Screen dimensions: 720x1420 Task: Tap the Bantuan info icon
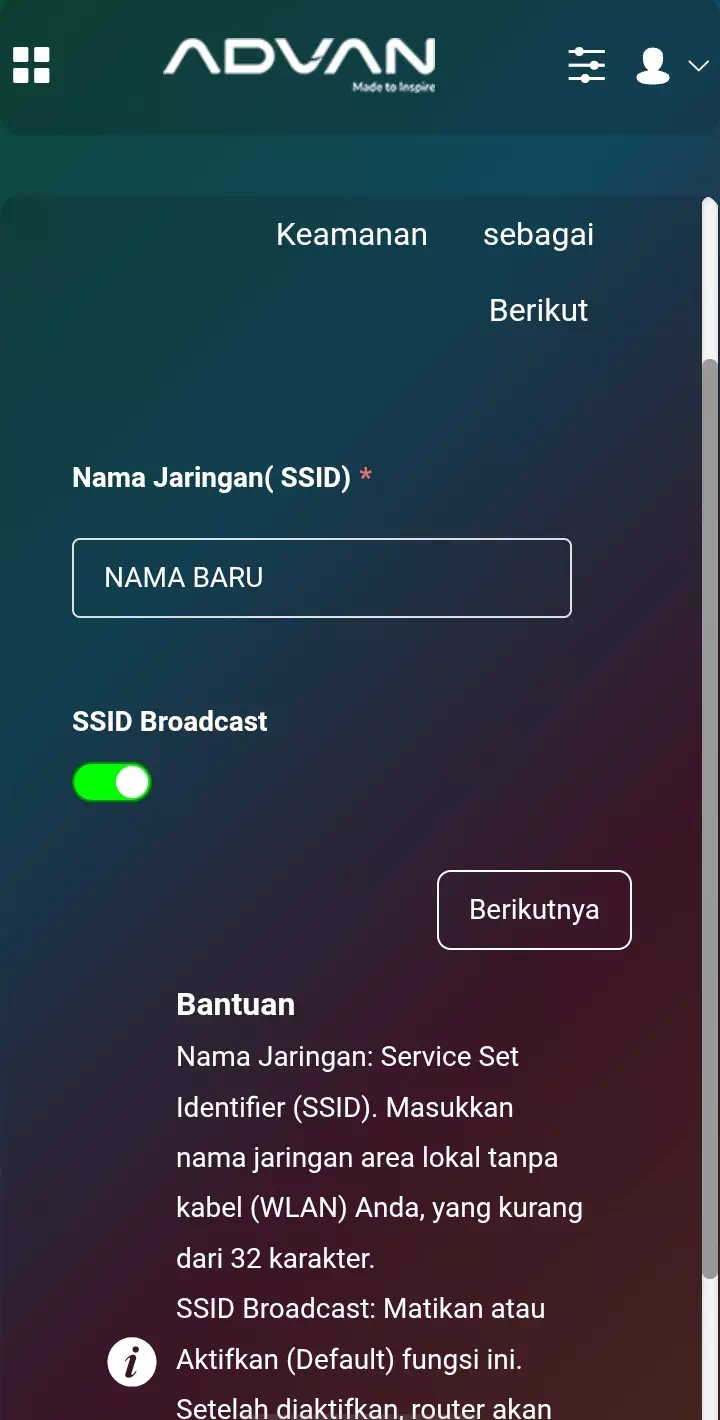pyautogui.click(x=132, y=1361)
